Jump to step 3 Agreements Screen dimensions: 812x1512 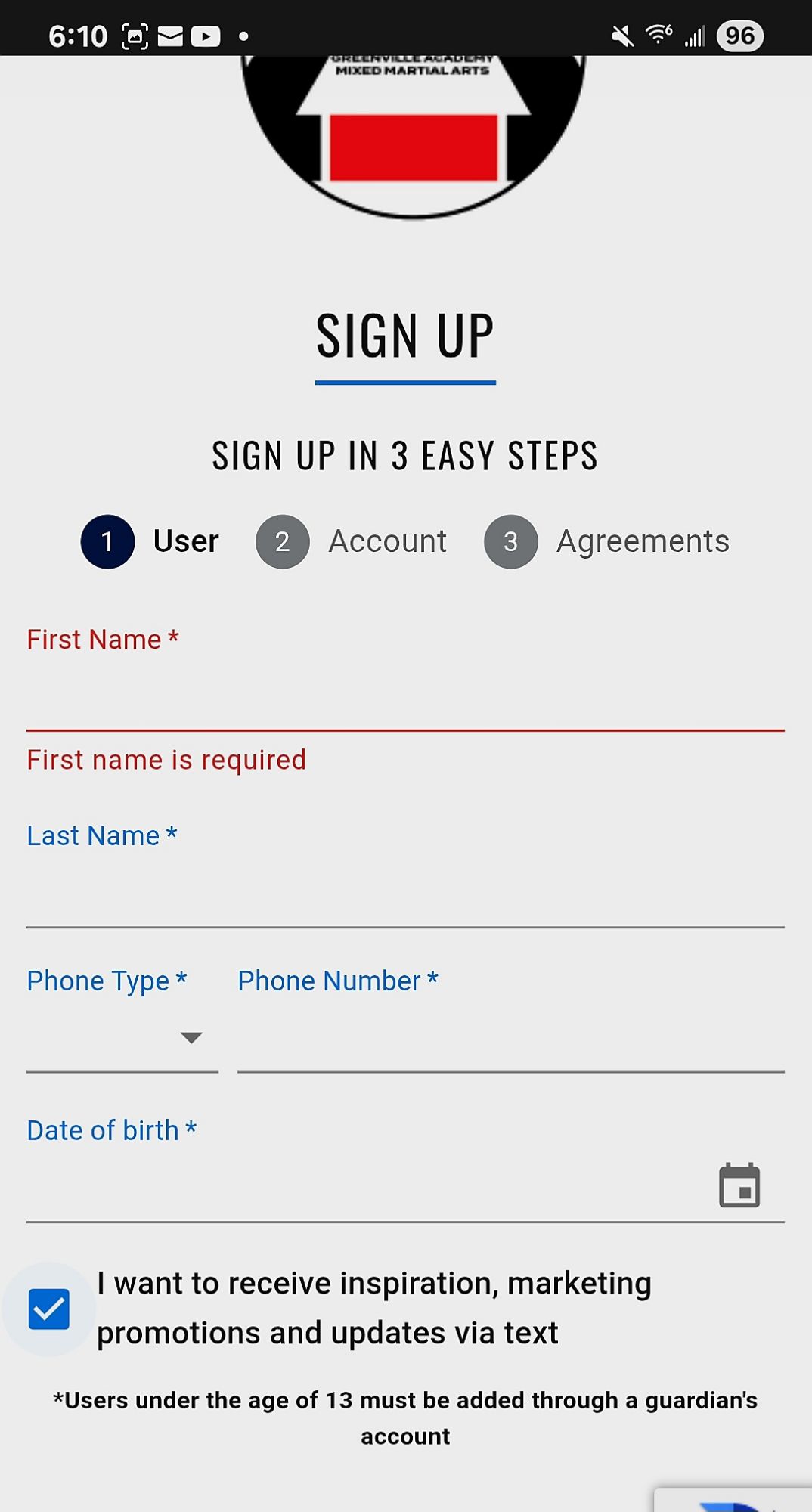click(607, 541)
